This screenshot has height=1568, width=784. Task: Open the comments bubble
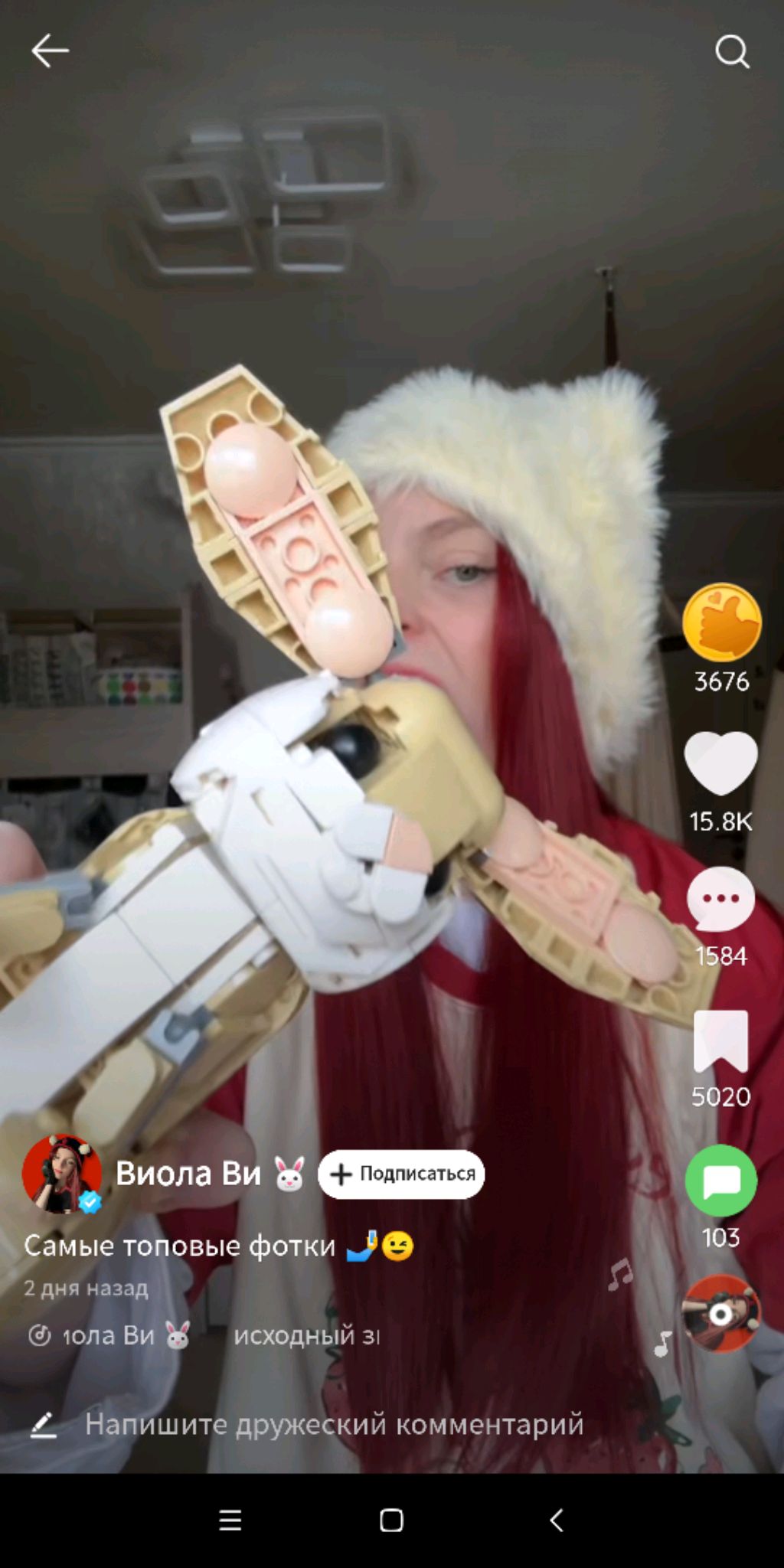720,900
